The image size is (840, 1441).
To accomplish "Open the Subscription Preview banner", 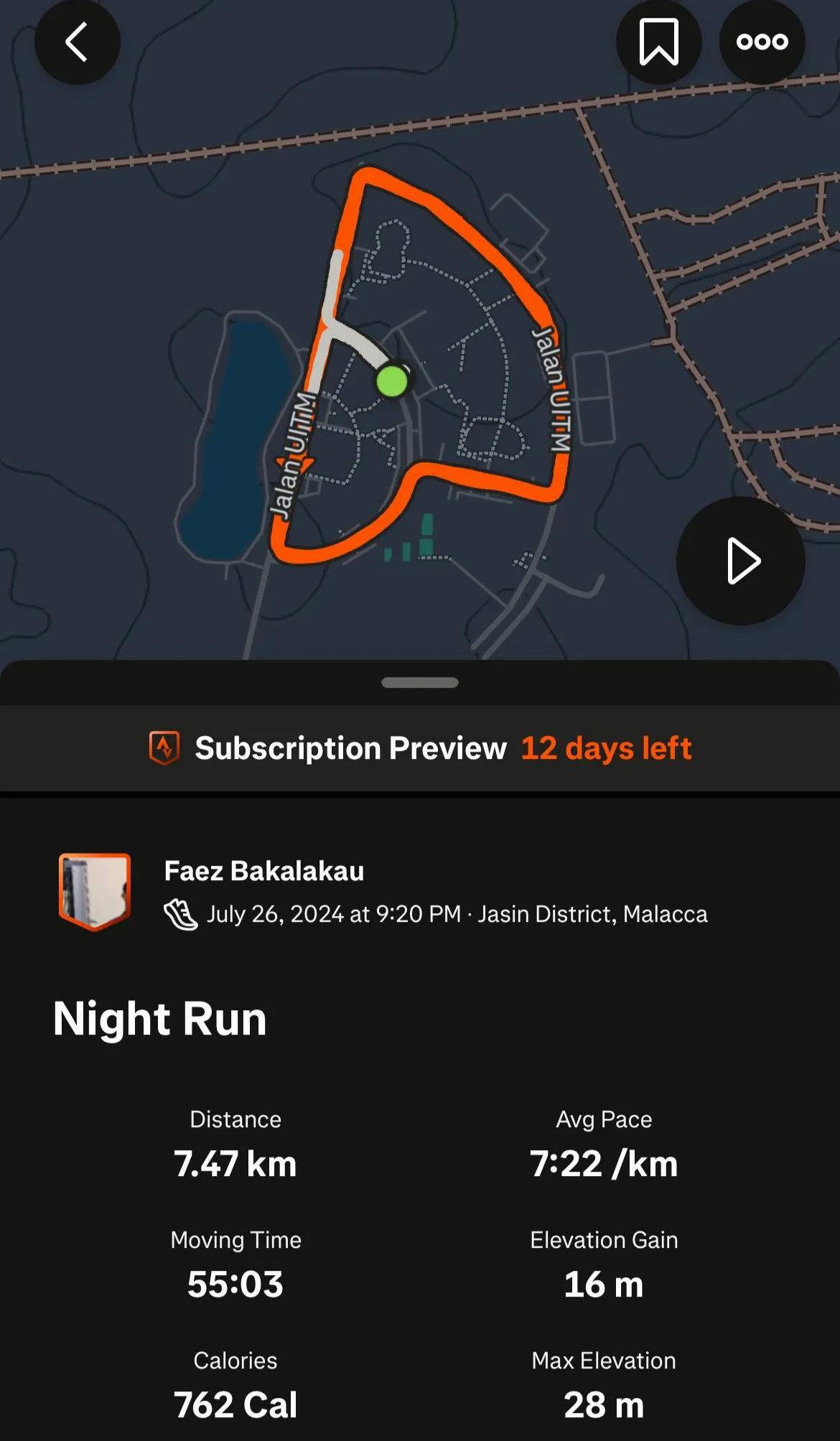I will [x=420, y=748].
